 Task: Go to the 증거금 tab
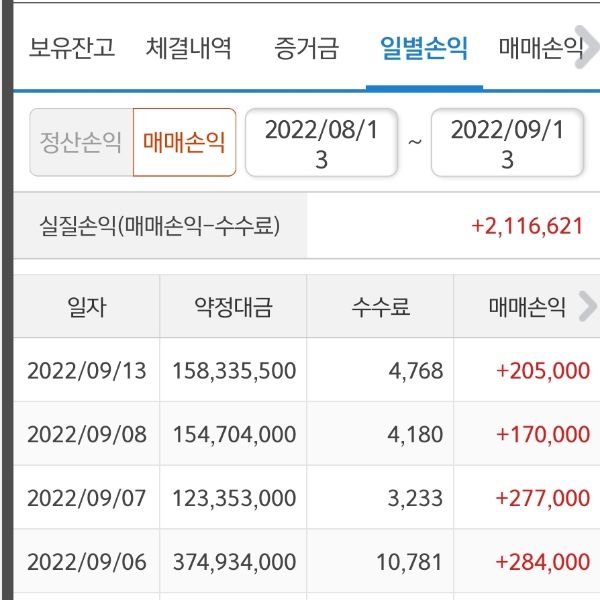(306, 47)
